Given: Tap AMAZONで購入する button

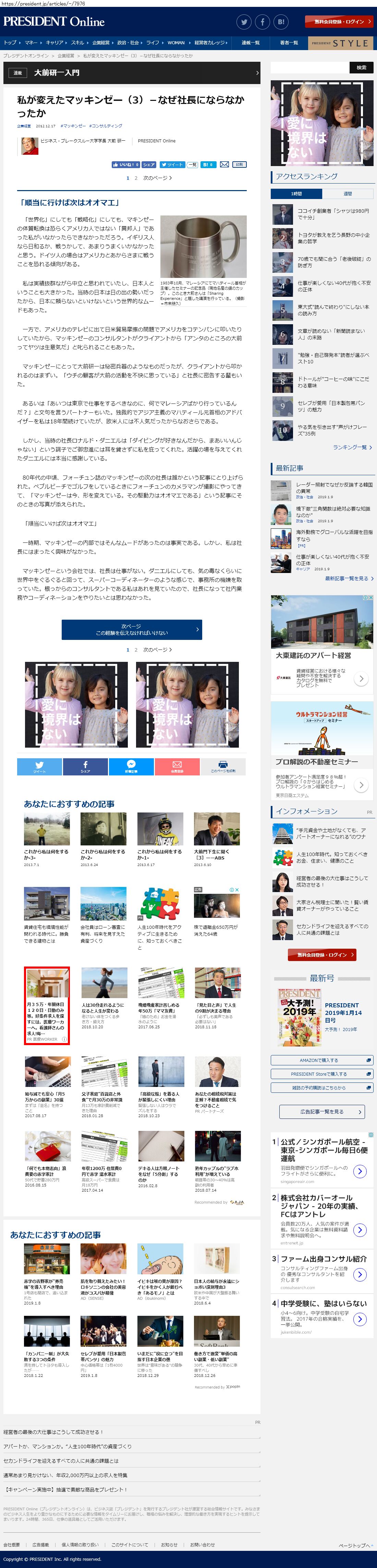Looking at the screenshot, I should (x=322, y=1060).
